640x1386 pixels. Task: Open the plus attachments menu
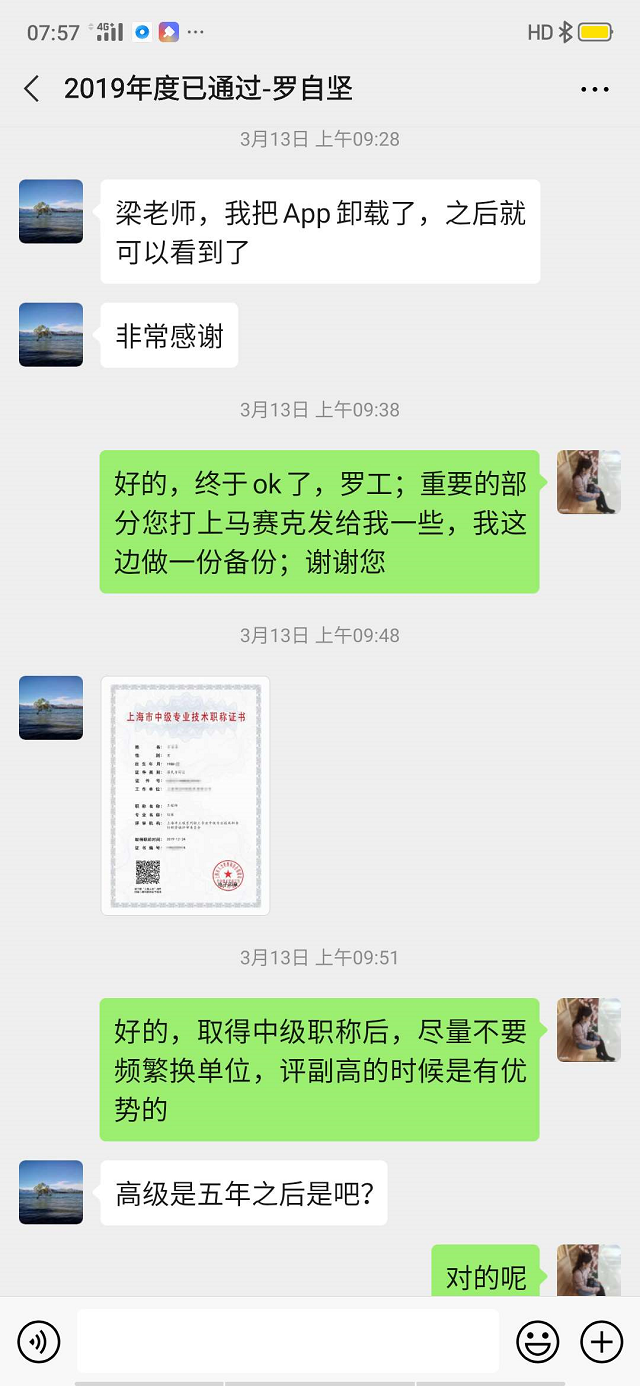[601, 1341]
